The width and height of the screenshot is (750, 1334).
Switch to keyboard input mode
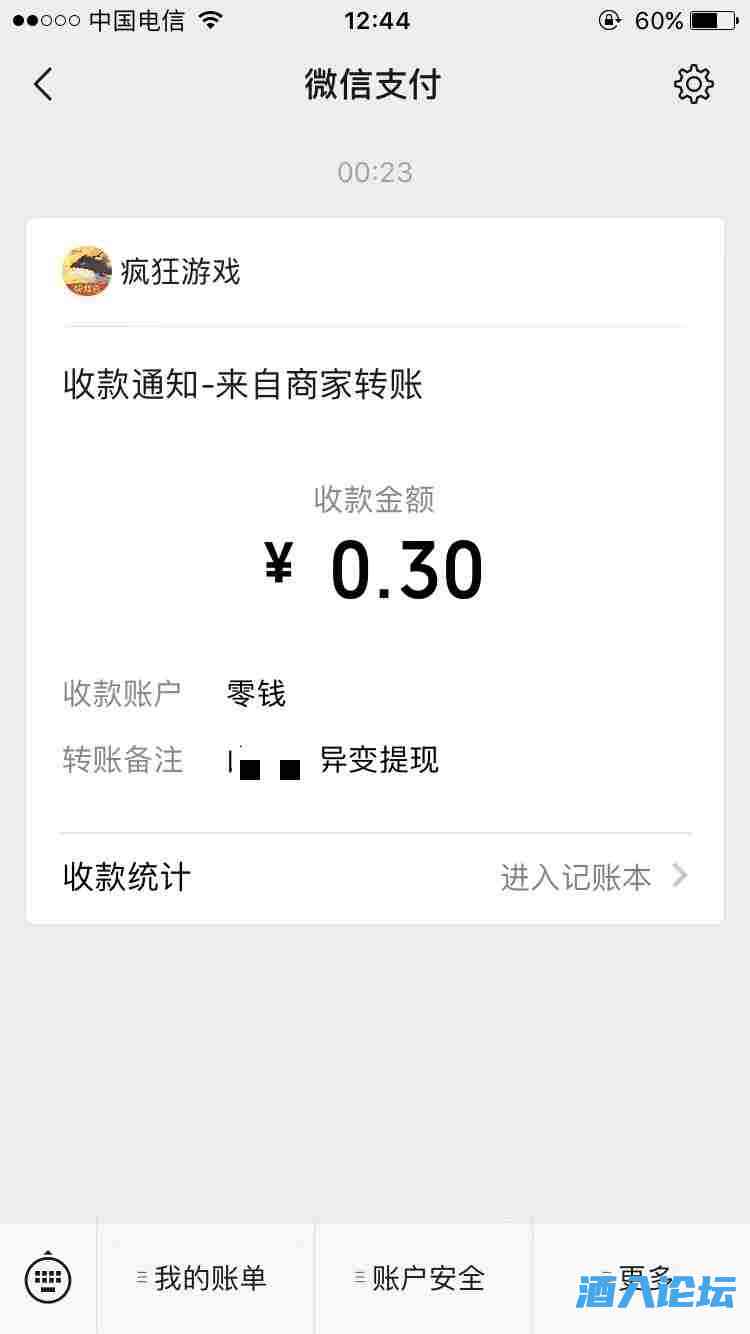click(48, 1277)
